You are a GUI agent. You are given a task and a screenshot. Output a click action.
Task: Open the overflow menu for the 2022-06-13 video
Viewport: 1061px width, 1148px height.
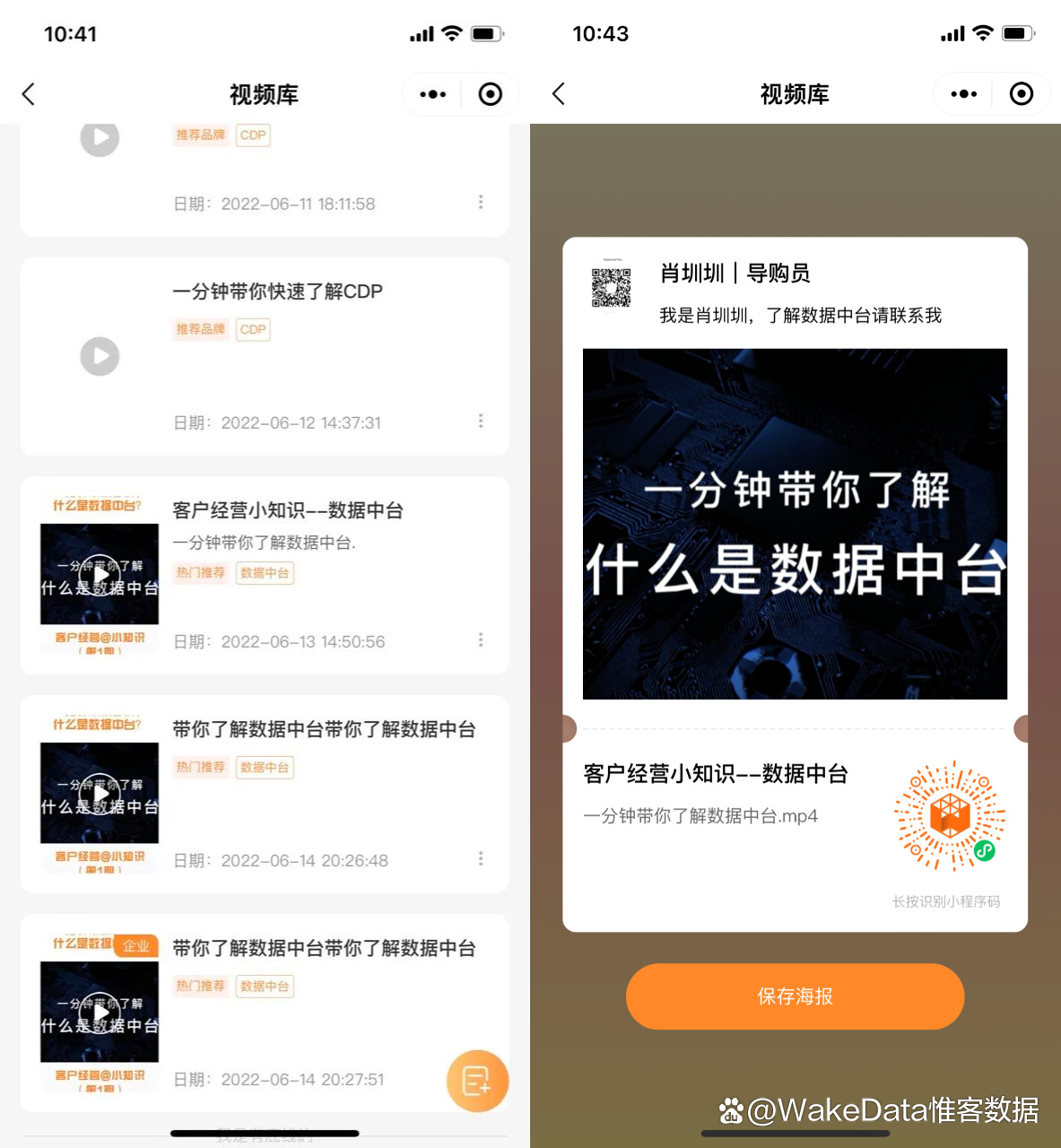(x=481, y=639)
